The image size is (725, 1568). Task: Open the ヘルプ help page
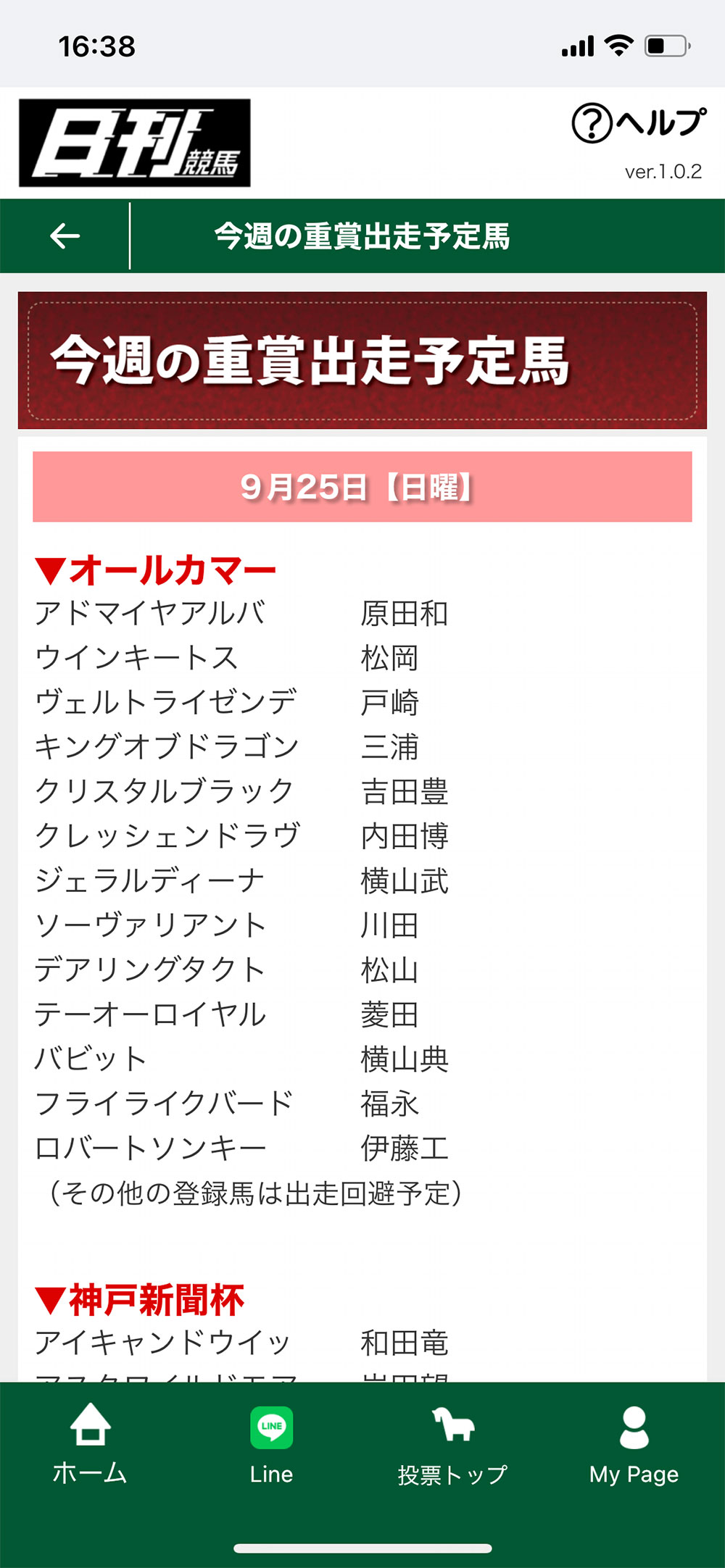(638, 123)
